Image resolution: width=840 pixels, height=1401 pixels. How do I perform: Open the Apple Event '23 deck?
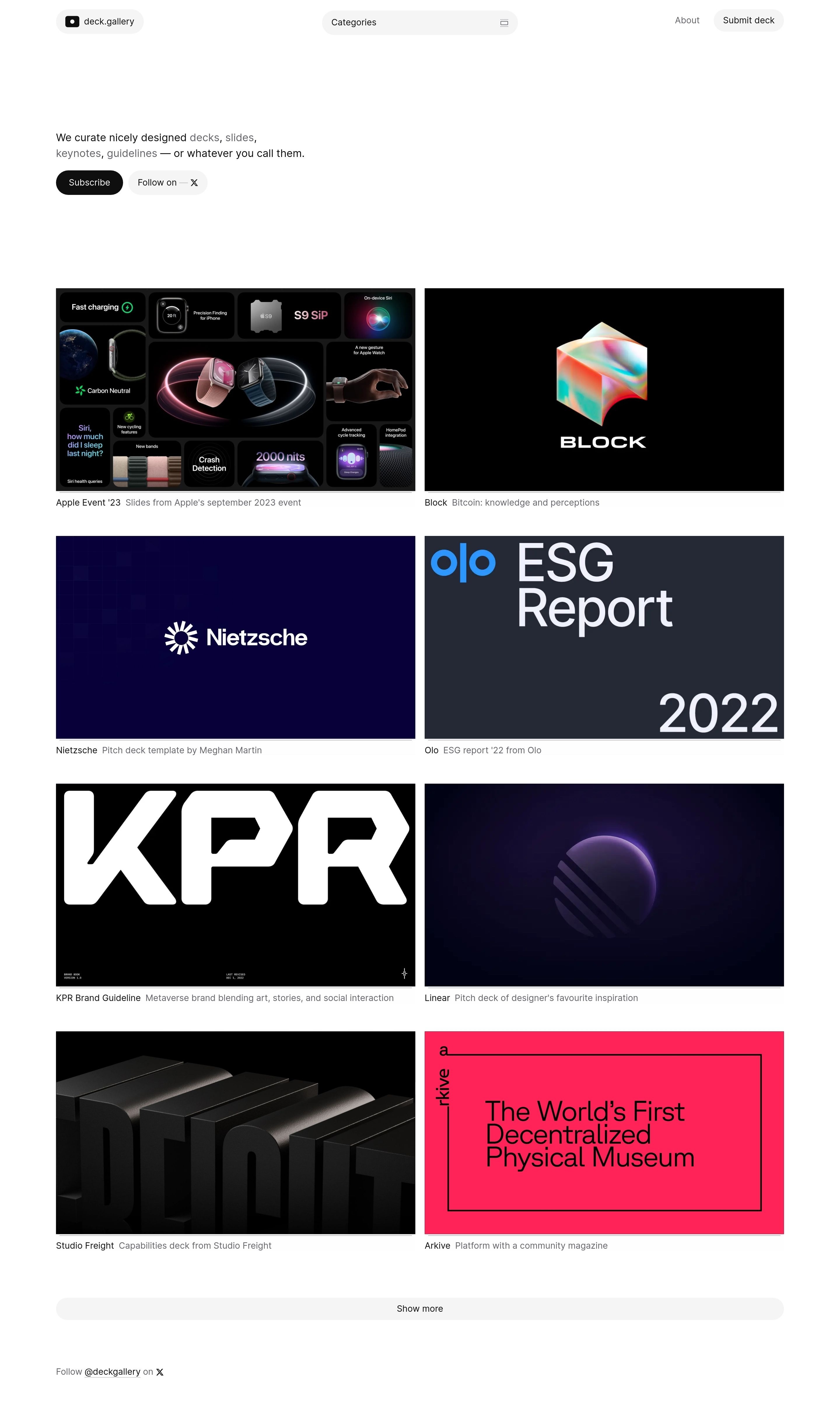[235, 389]
